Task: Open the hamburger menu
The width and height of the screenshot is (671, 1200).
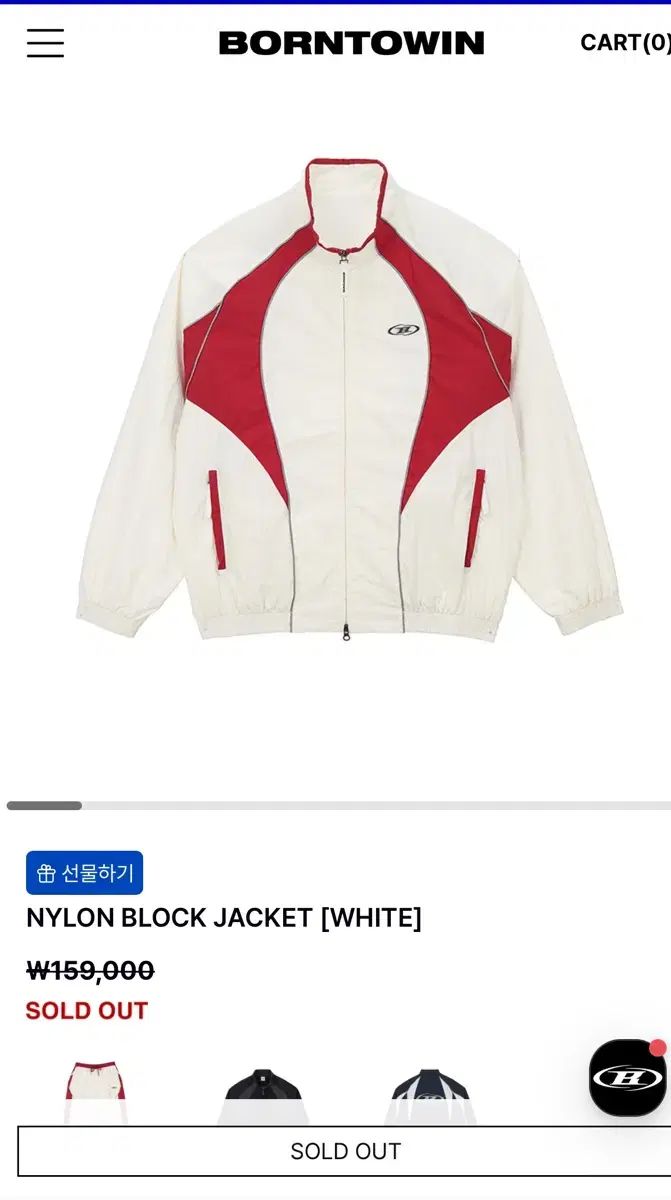Action: pyautogui.click(x=45, y=43)
